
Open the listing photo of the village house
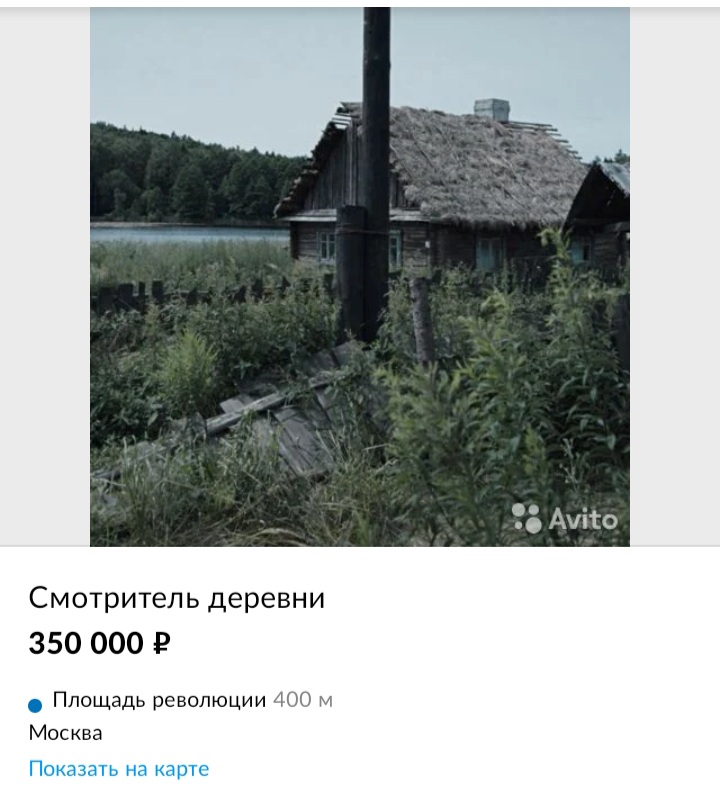click(360, 277)
